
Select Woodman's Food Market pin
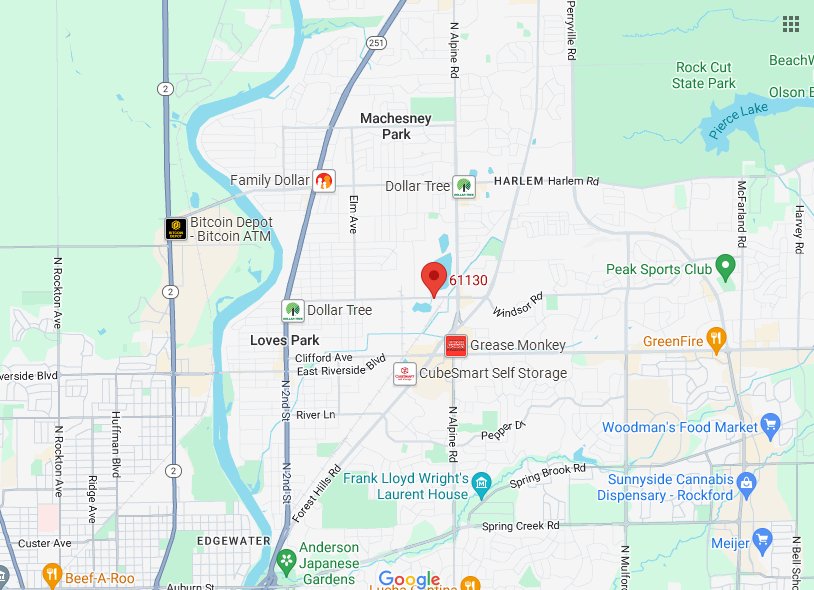point(769,428)
